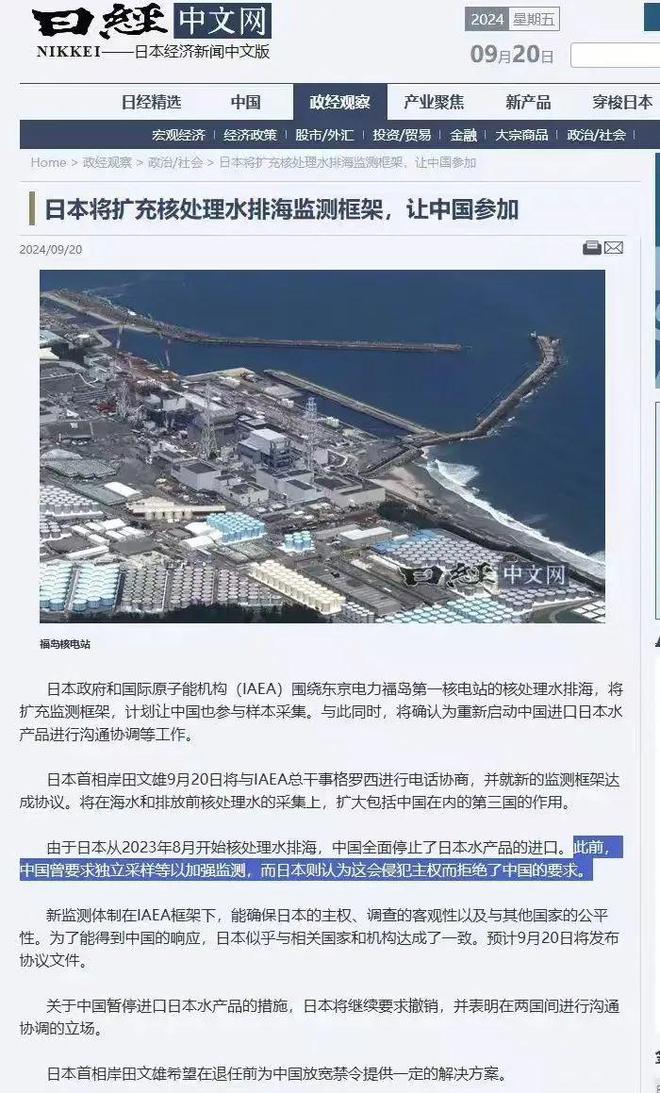Print this article with the printer icon

(592, 248)
